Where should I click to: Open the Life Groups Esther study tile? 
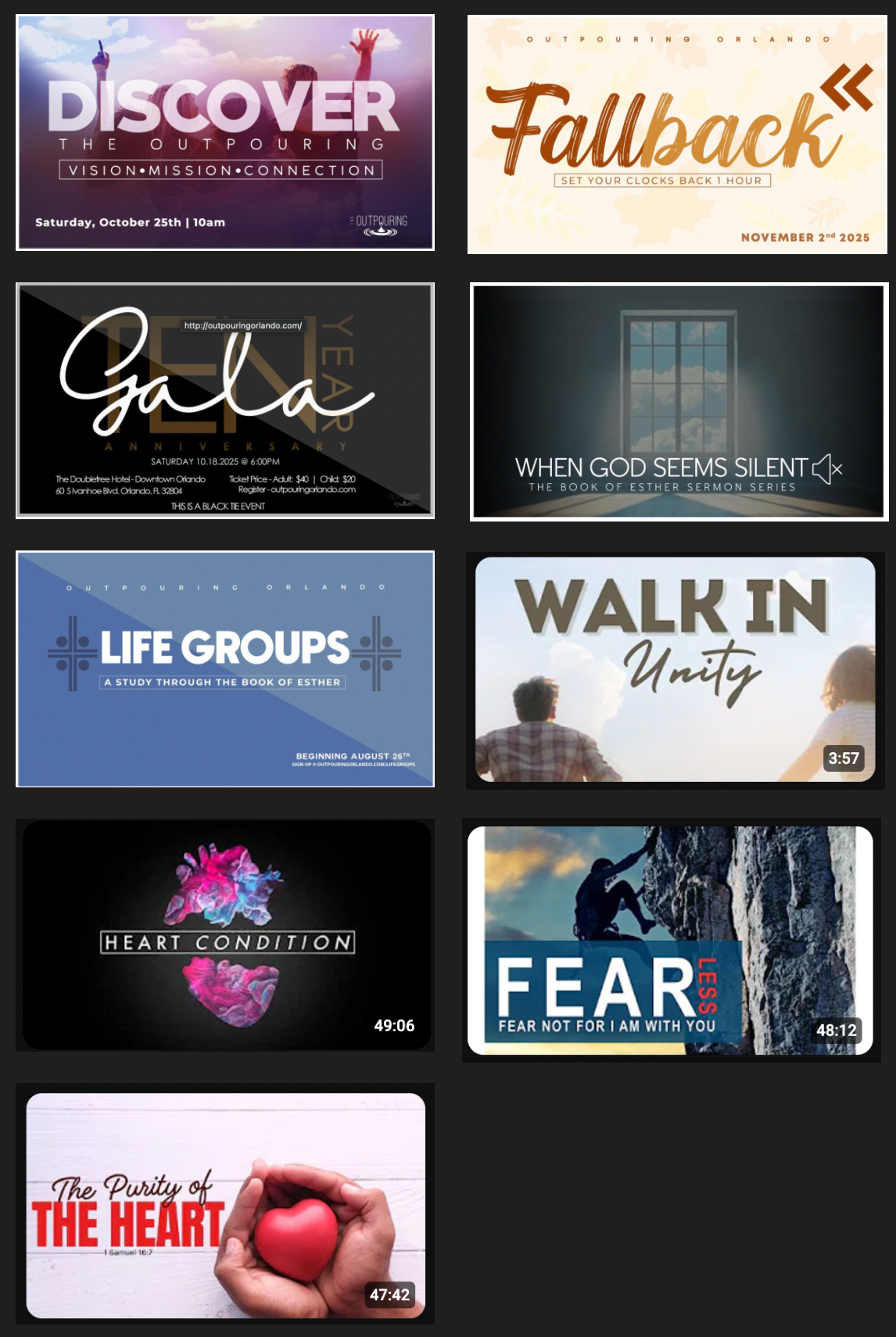click(225, 669)
